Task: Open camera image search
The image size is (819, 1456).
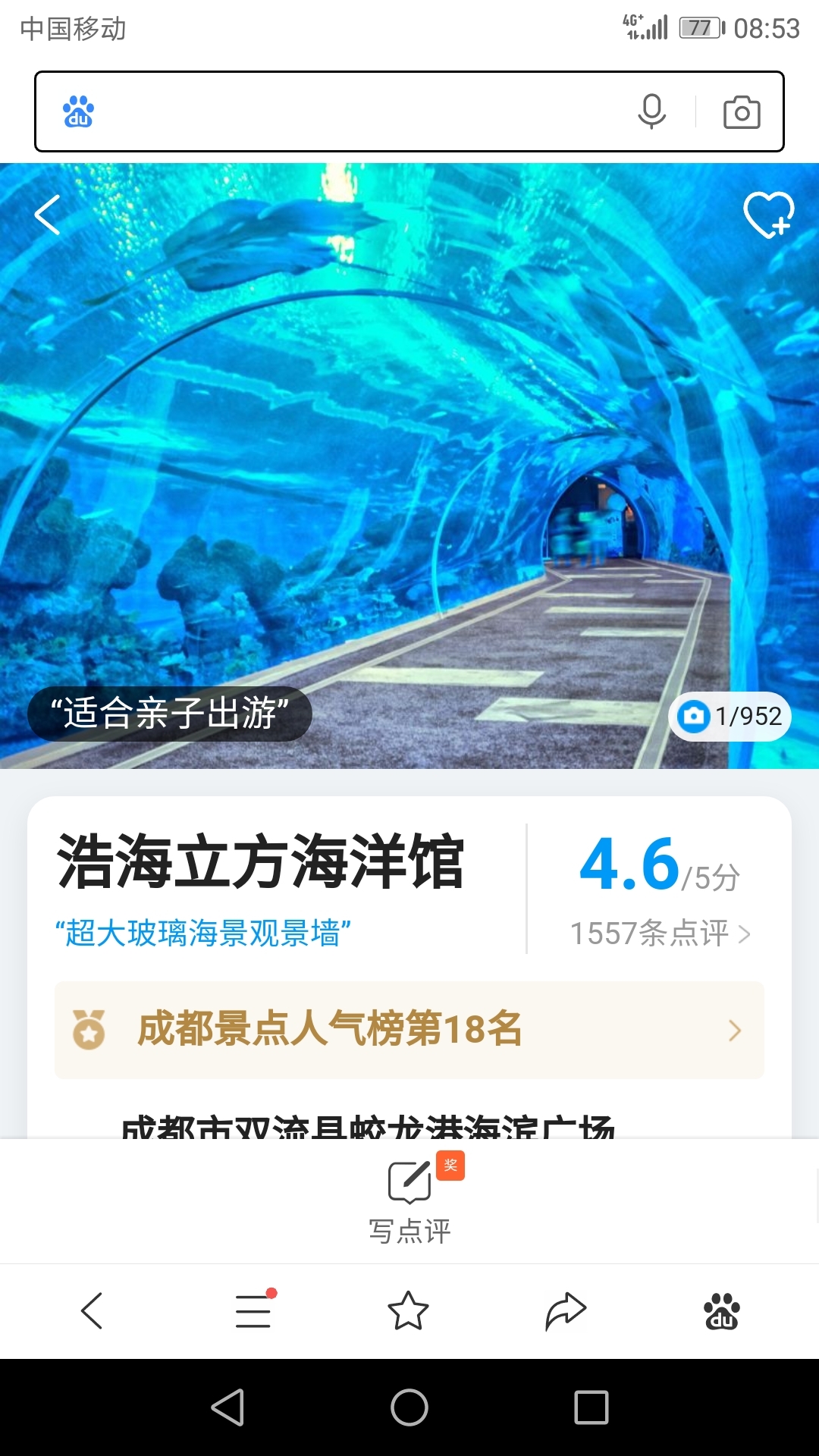Action: pos(741,113)
